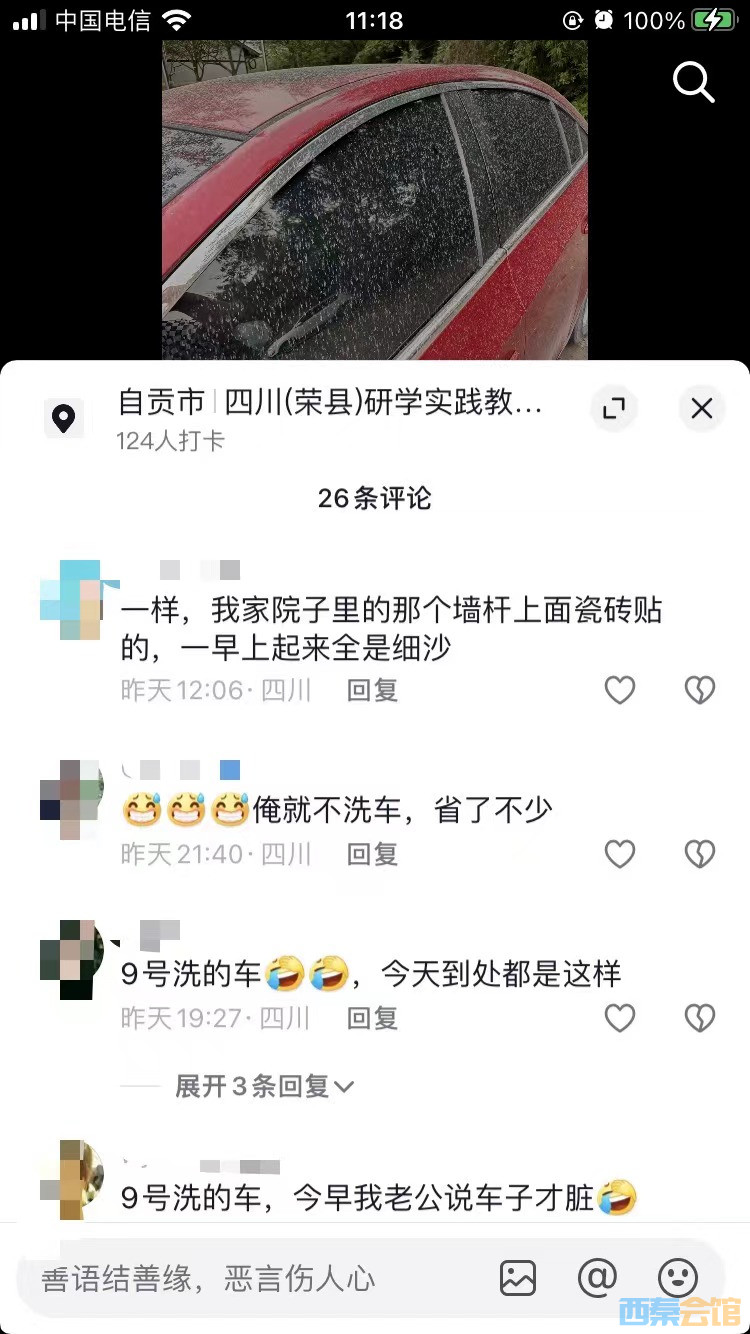Viewport: 750px width, 1334px height.
Task: Open the emoji picker
Action: (x=678, y=1278)
